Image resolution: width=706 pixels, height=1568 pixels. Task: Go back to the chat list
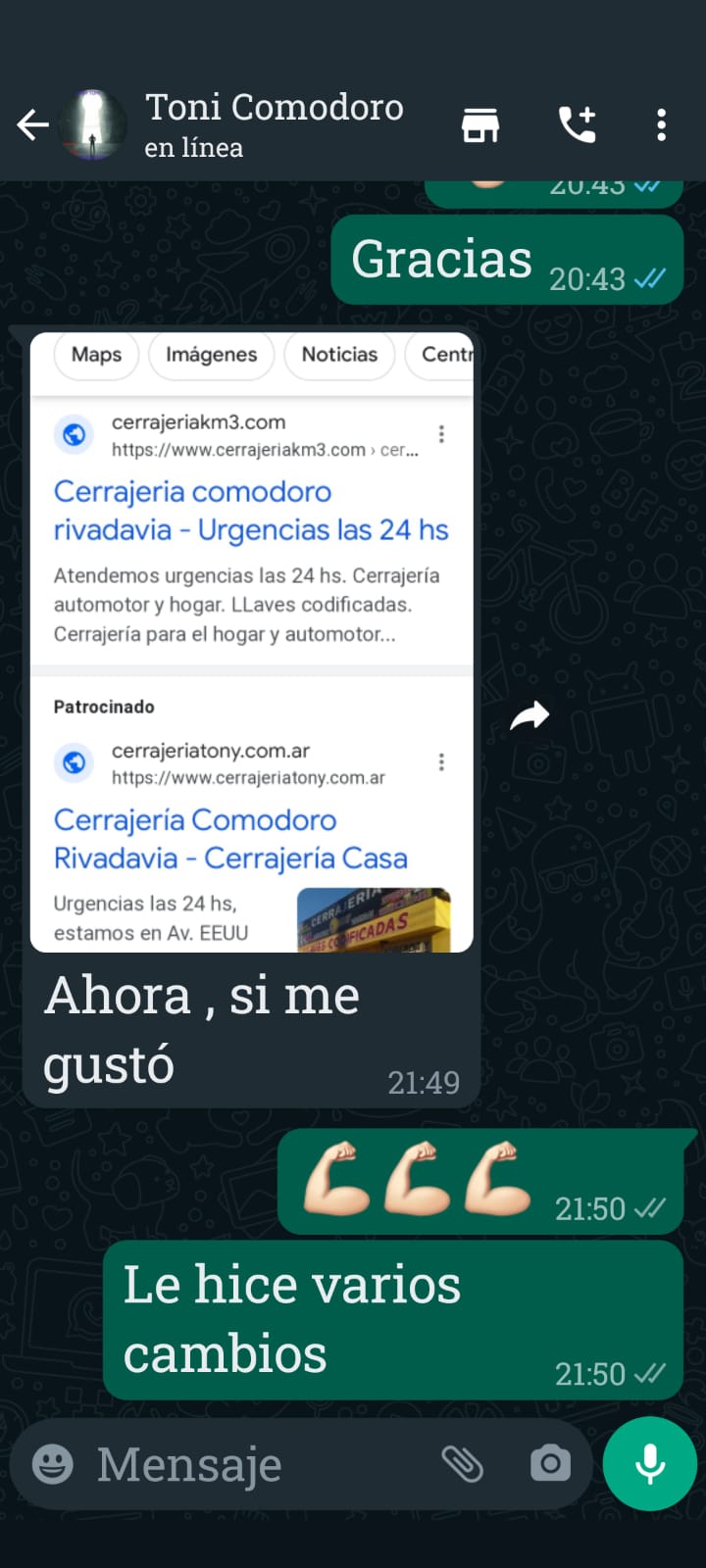point(32,125)
